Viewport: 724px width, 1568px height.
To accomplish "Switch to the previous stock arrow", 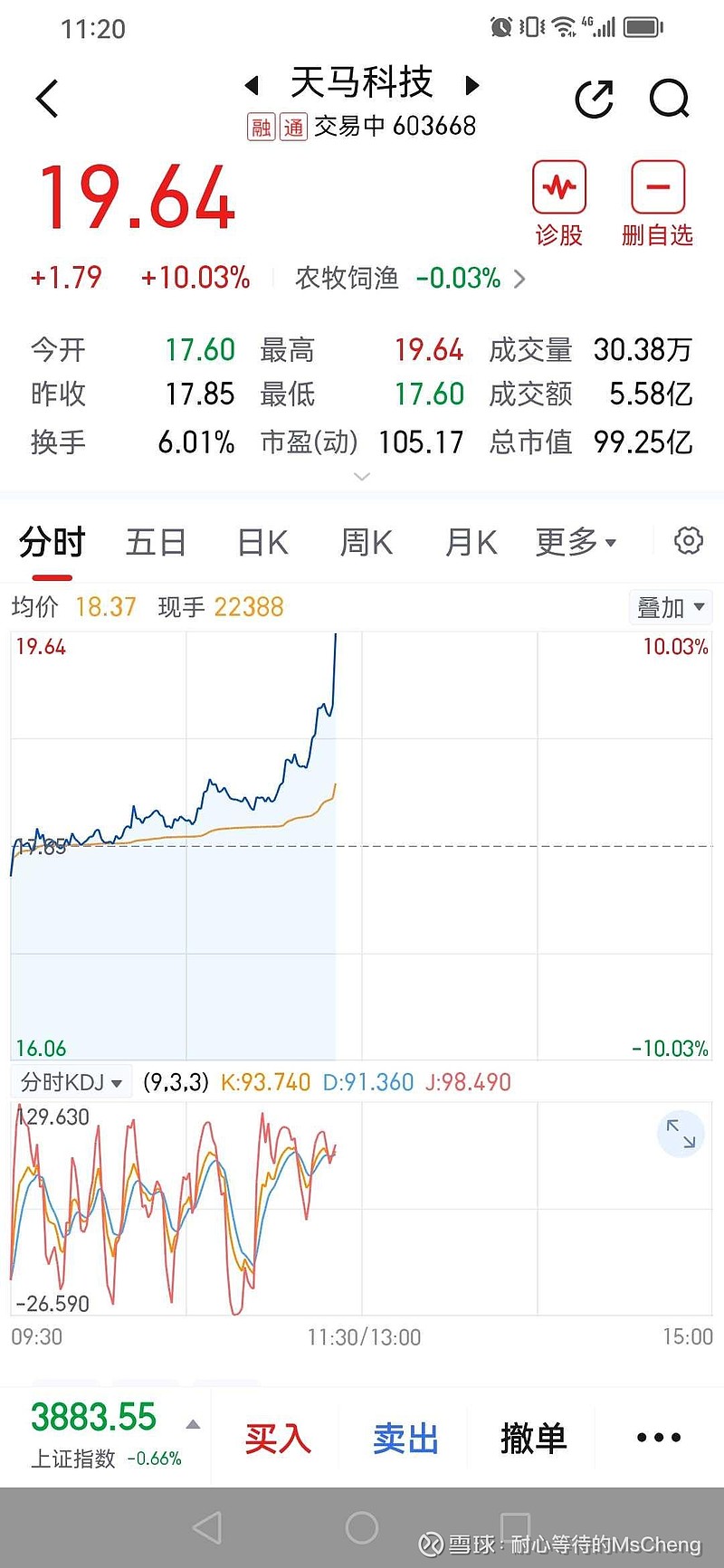I will (x=252, y=86).
